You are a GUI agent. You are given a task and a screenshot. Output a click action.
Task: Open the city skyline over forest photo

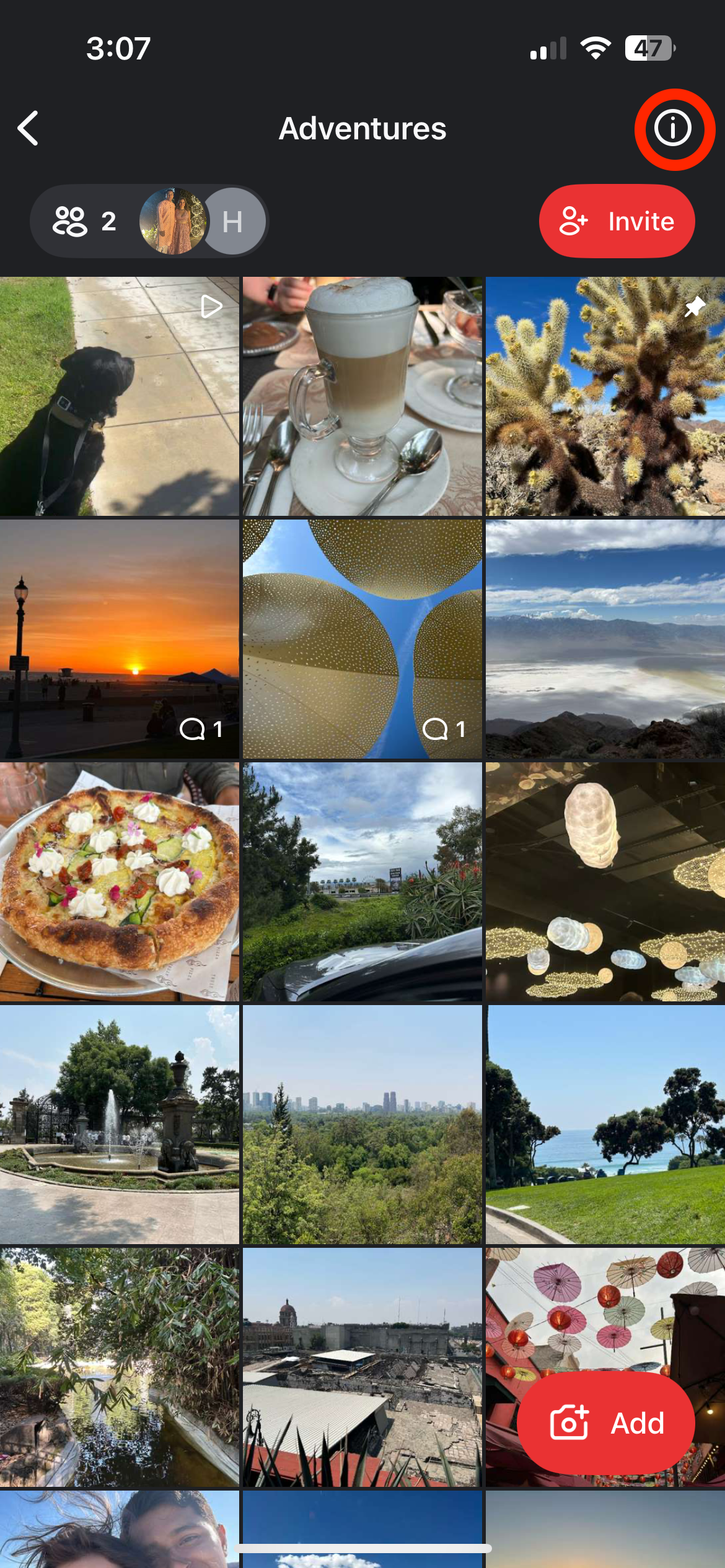coord(362,1125)
